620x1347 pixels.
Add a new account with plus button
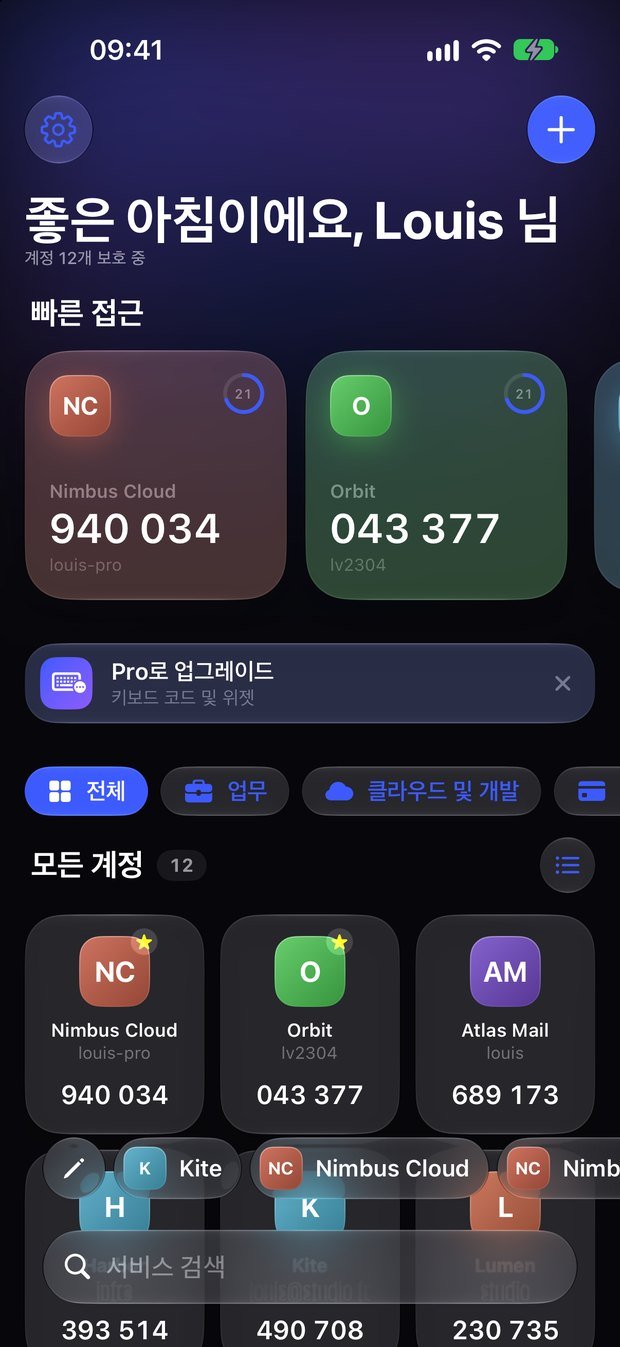pyautogui.click(x=561, y=130)
